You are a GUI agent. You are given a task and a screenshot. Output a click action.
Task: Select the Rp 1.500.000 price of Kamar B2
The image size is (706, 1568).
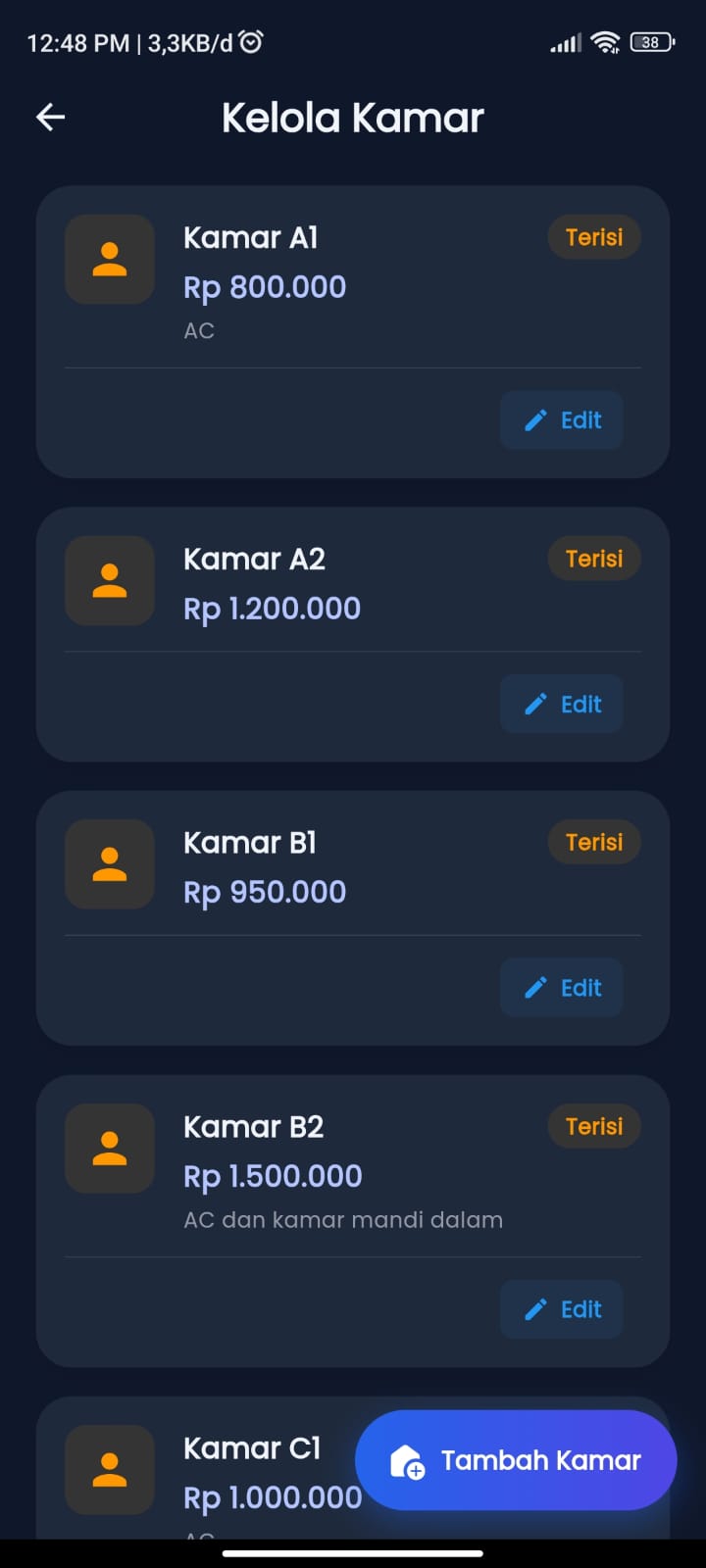pos(273,1175)
